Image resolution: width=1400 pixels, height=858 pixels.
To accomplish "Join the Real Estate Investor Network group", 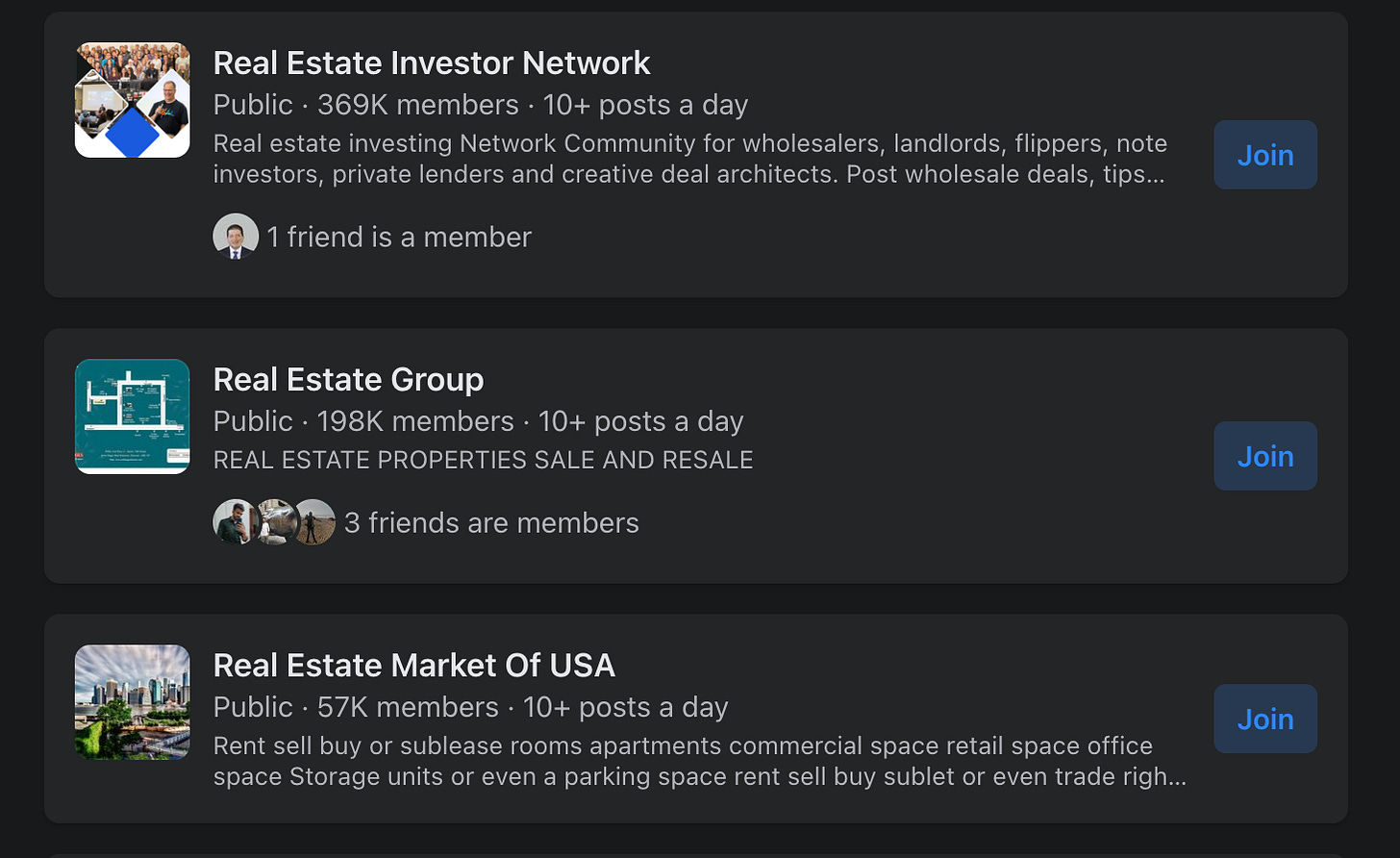I will click(x=1264, y=155).
